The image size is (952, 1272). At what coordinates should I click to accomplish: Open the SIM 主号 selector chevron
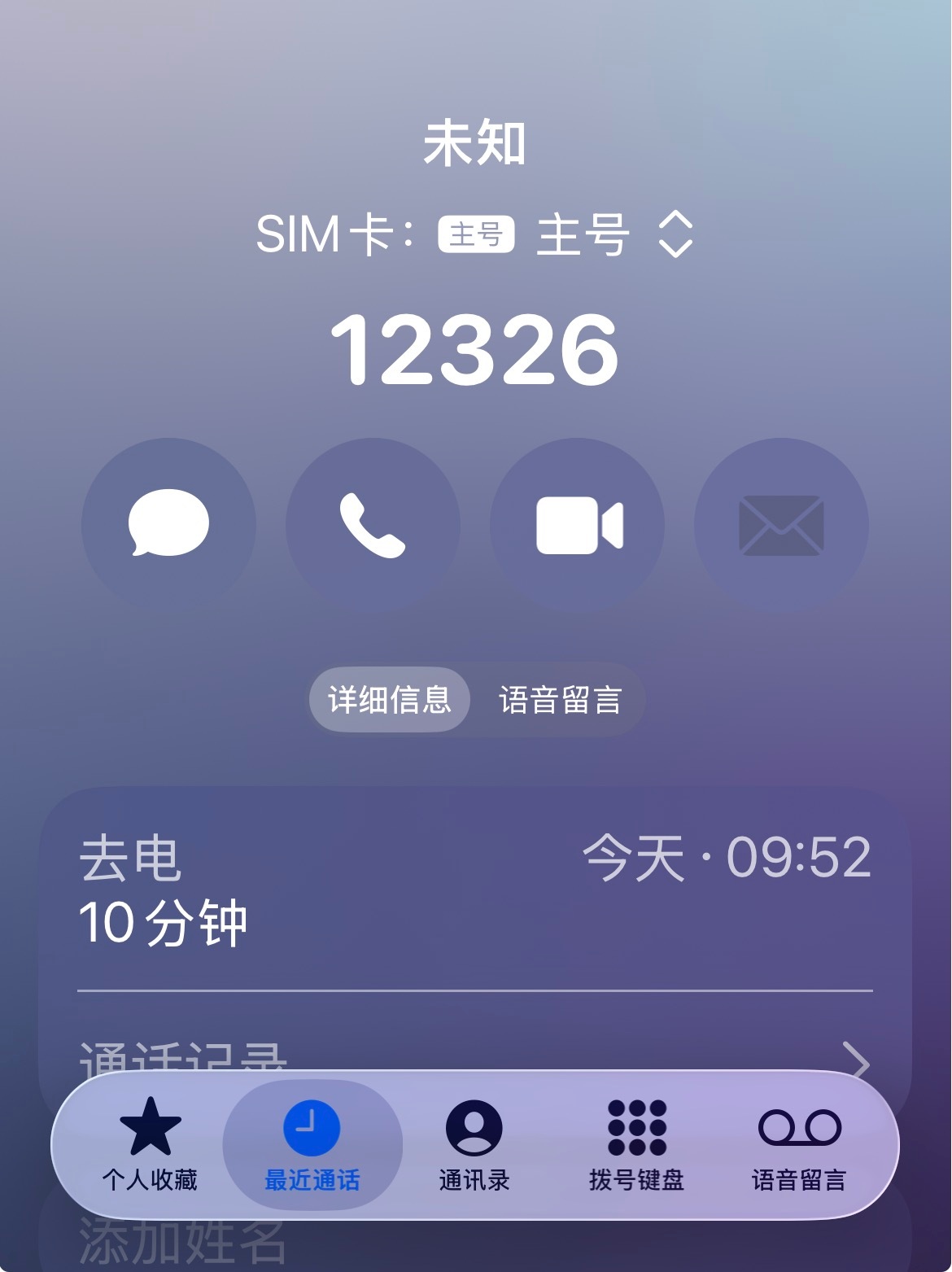(677, 237)
